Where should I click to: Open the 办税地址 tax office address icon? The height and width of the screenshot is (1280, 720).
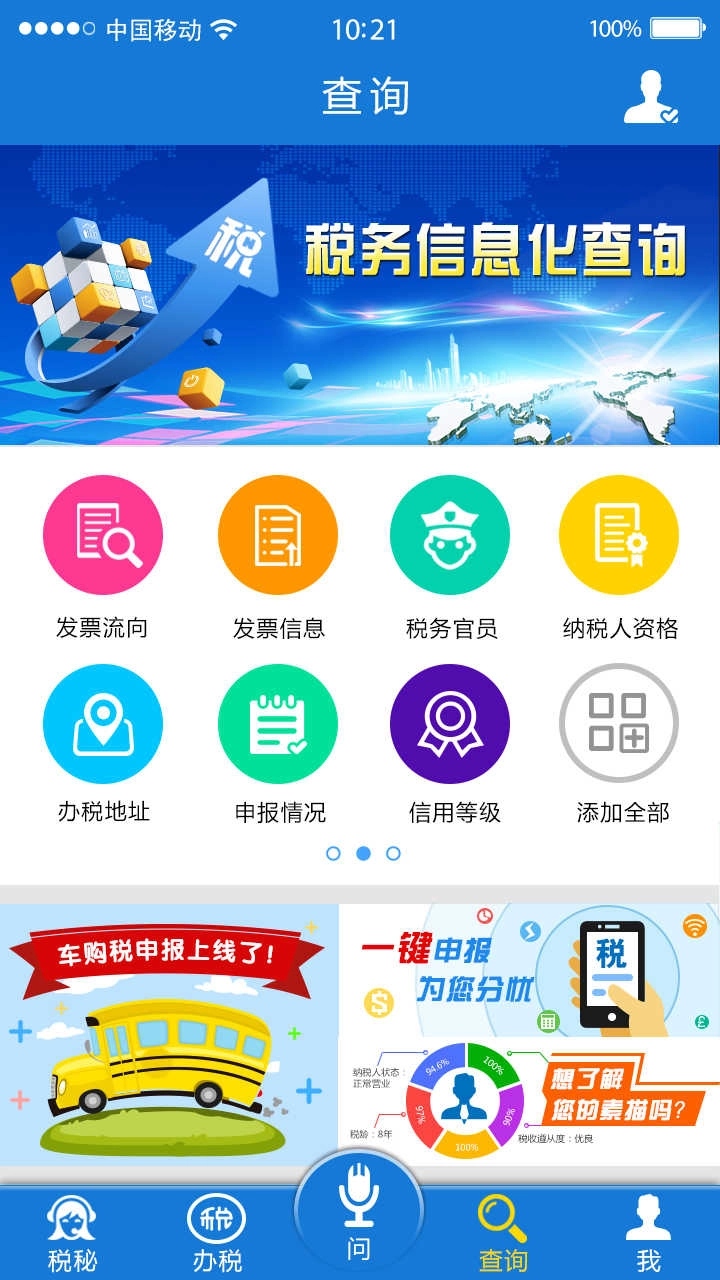click(103, 723)
